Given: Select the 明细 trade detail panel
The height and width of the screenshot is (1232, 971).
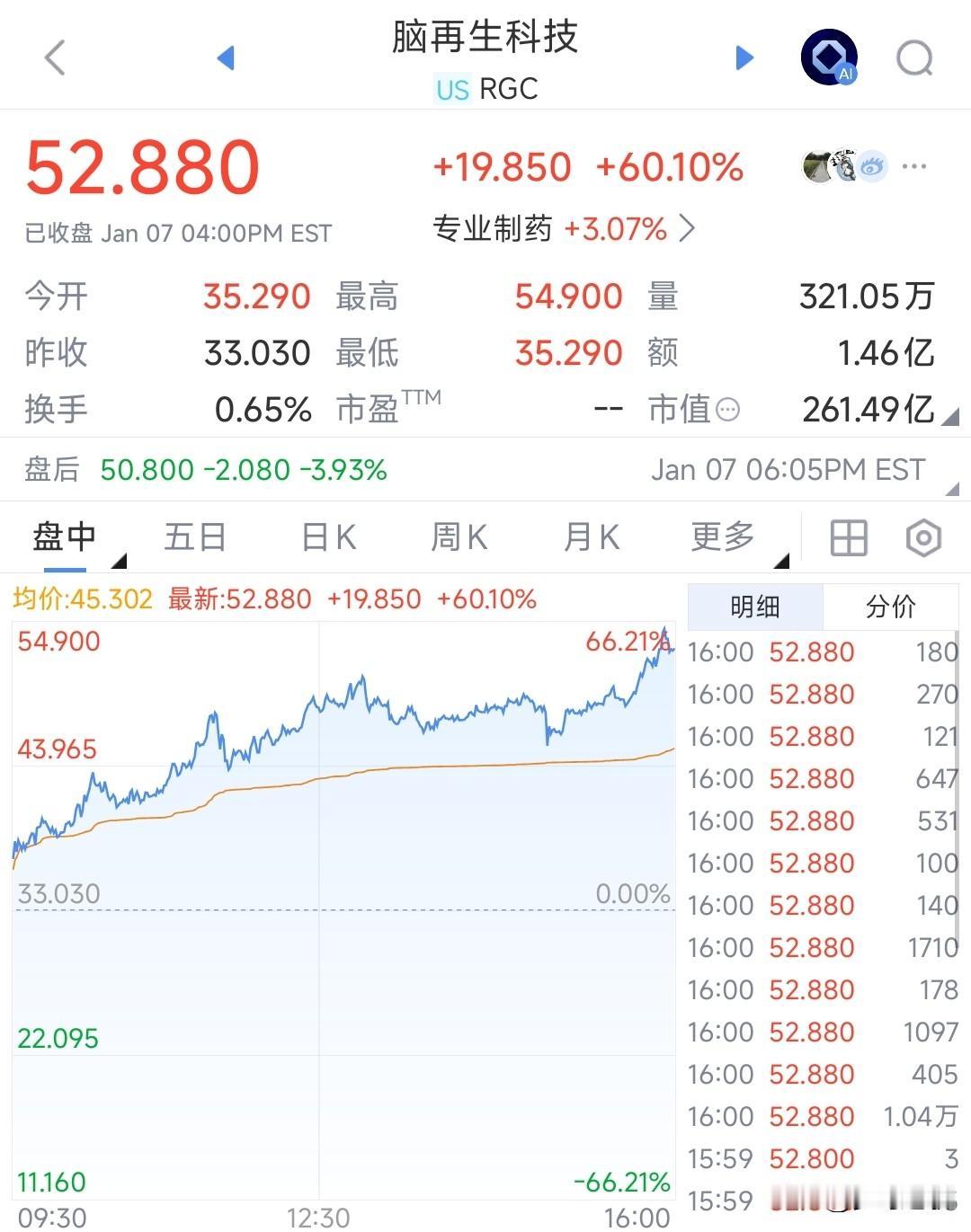Looking at the screenshot, I should (756, 607).
